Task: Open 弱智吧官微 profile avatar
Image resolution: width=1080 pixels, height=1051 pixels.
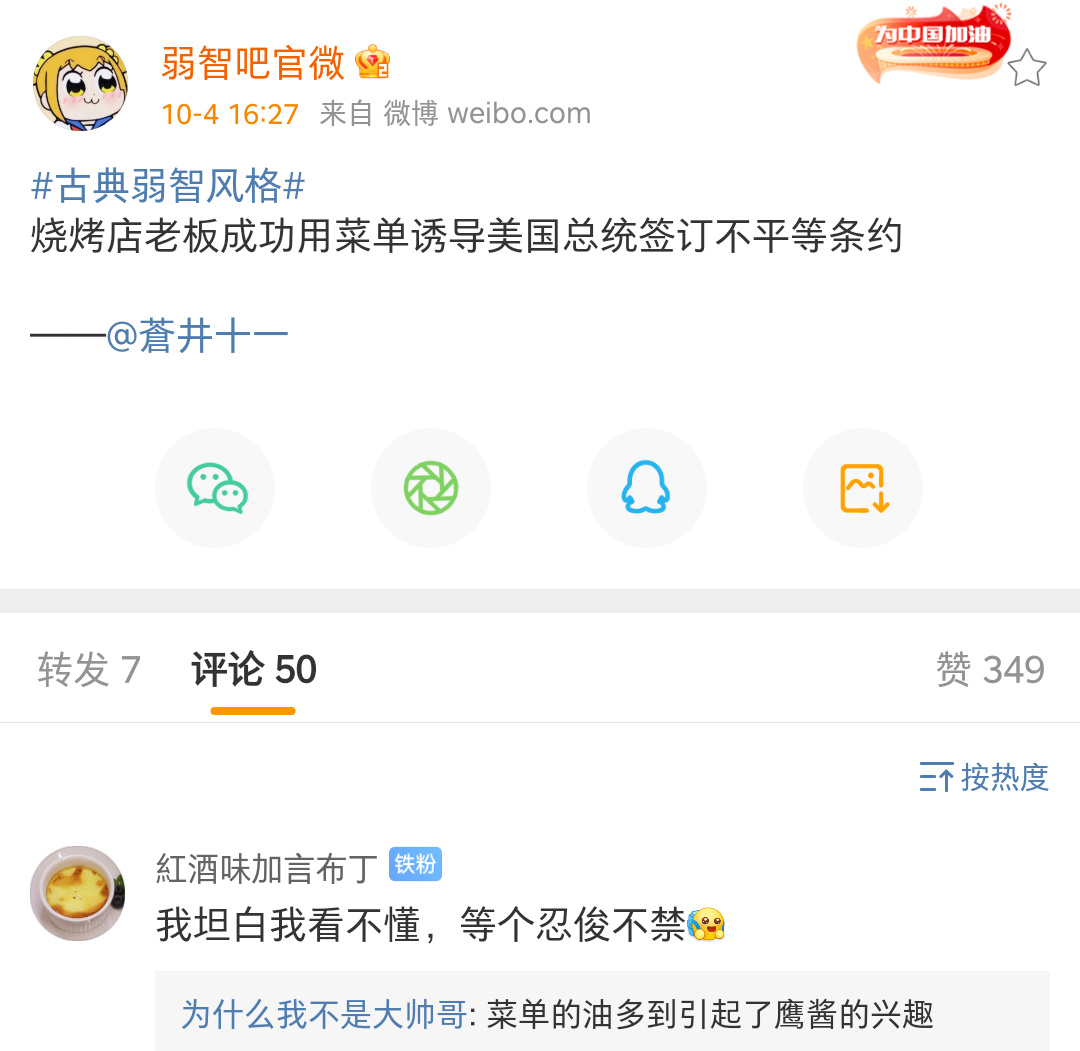Action: 80,84
